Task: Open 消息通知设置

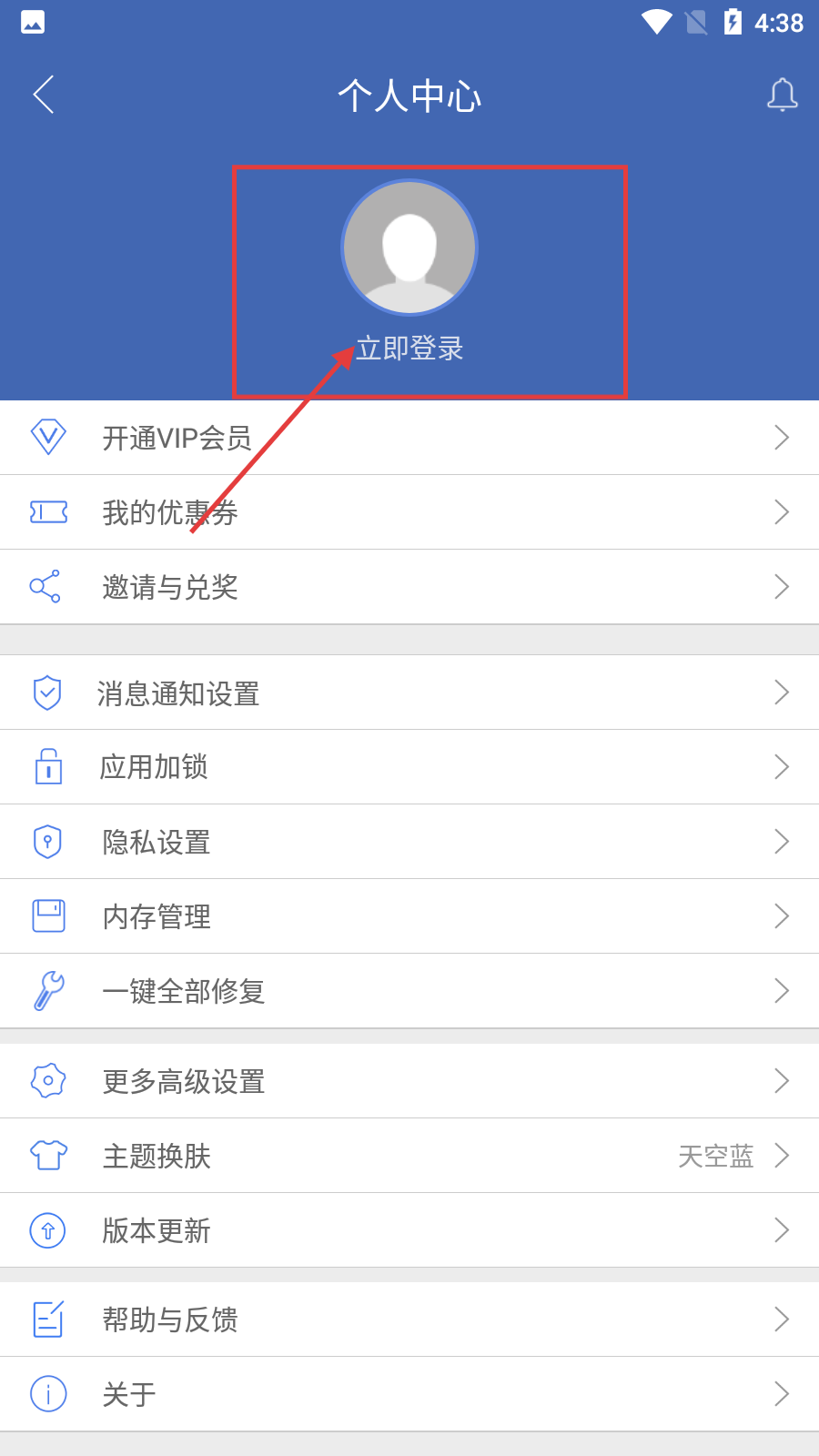Action: pos(409,693)
